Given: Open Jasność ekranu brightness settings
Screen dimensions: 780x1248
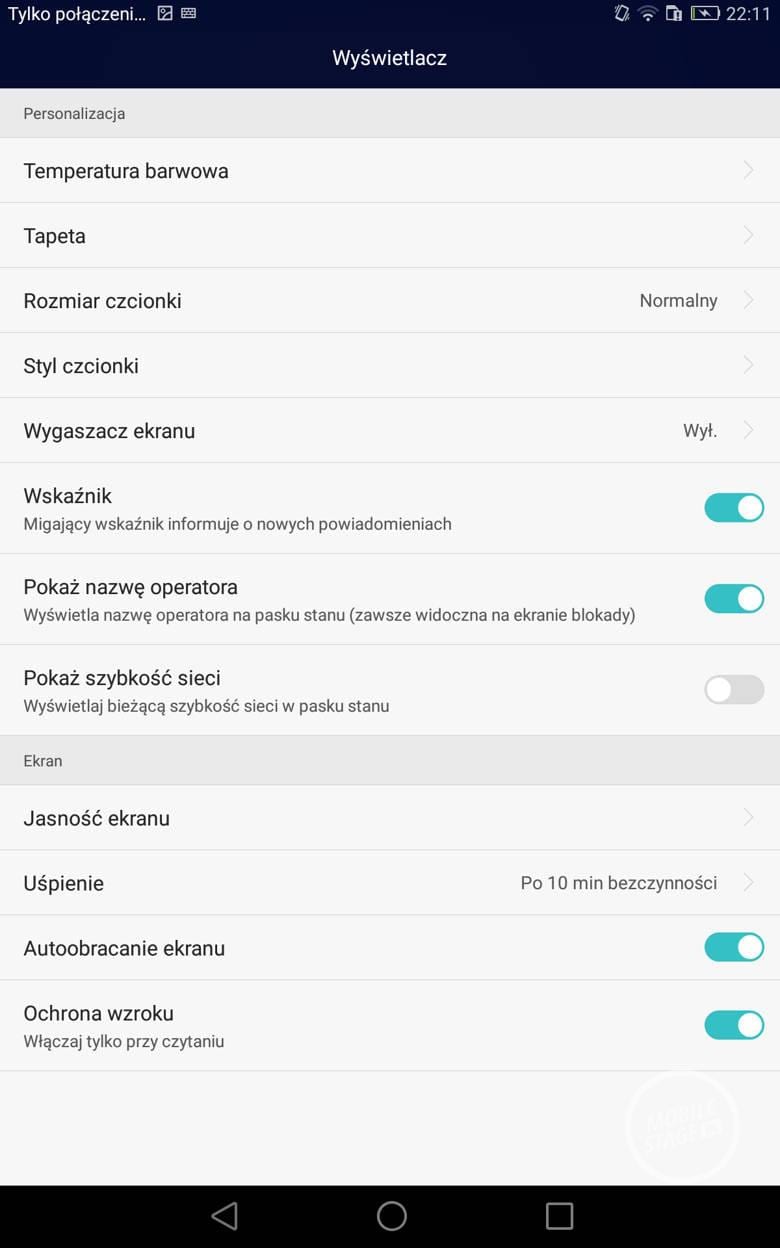Looking at the screenshot, I should pos(390,817).
